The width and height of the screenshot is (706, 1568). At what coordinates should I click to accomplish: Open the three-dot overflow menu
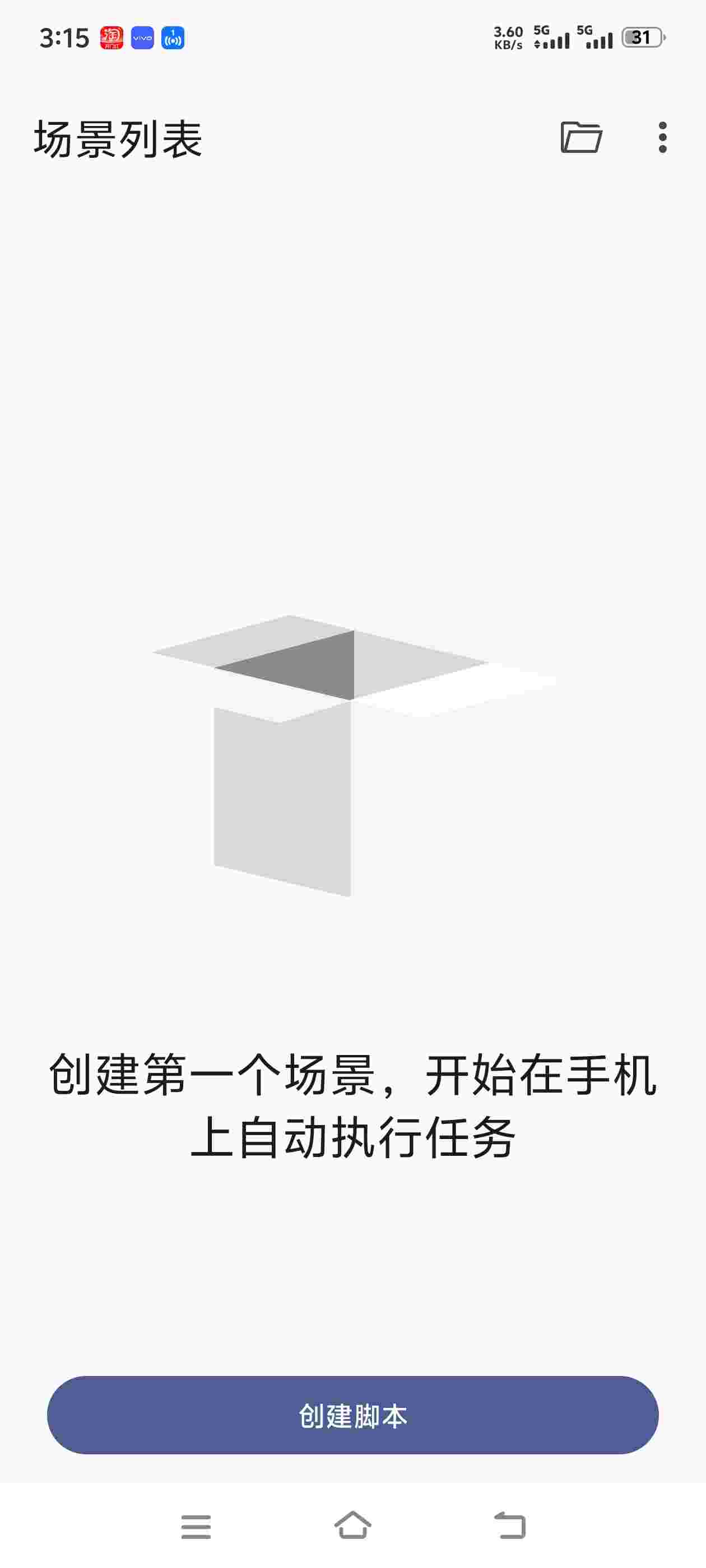662,138
